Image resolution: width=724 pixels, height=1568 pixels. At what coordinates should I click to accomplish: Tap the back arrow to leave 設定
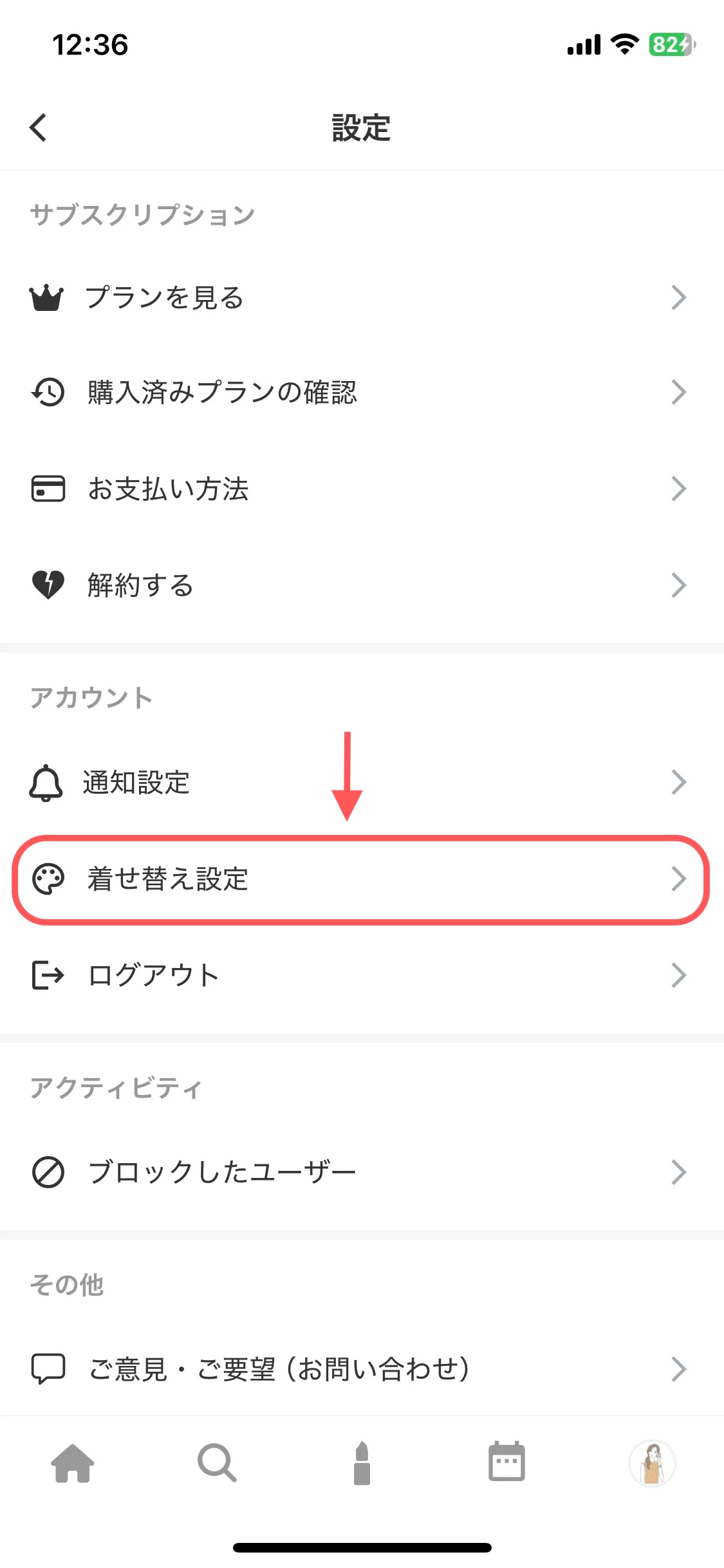38,127
